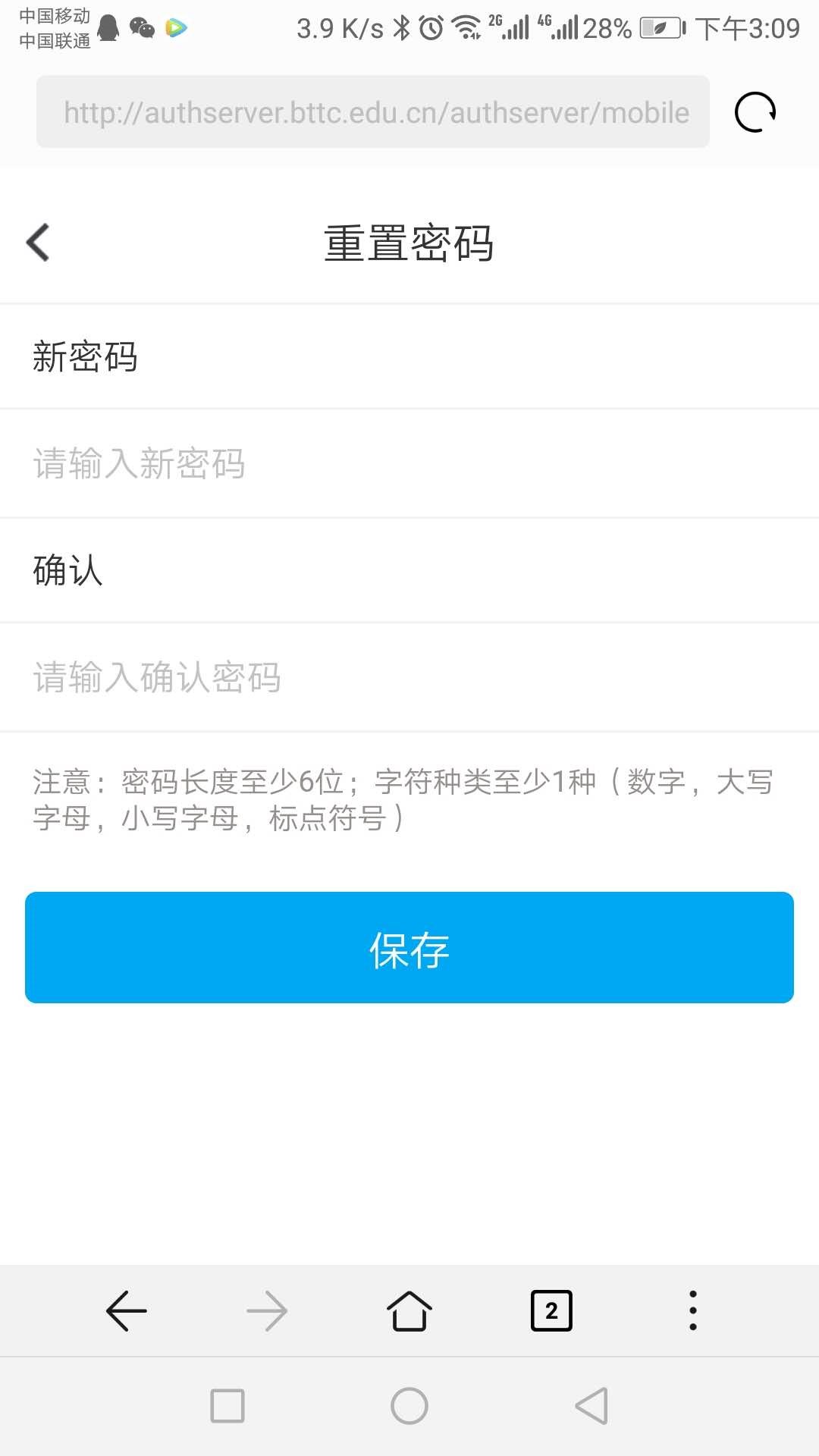This screenshot has height=1456, width=819.
Task: Focus the 请输入新密码 field
Action: (x=409, y=463)
